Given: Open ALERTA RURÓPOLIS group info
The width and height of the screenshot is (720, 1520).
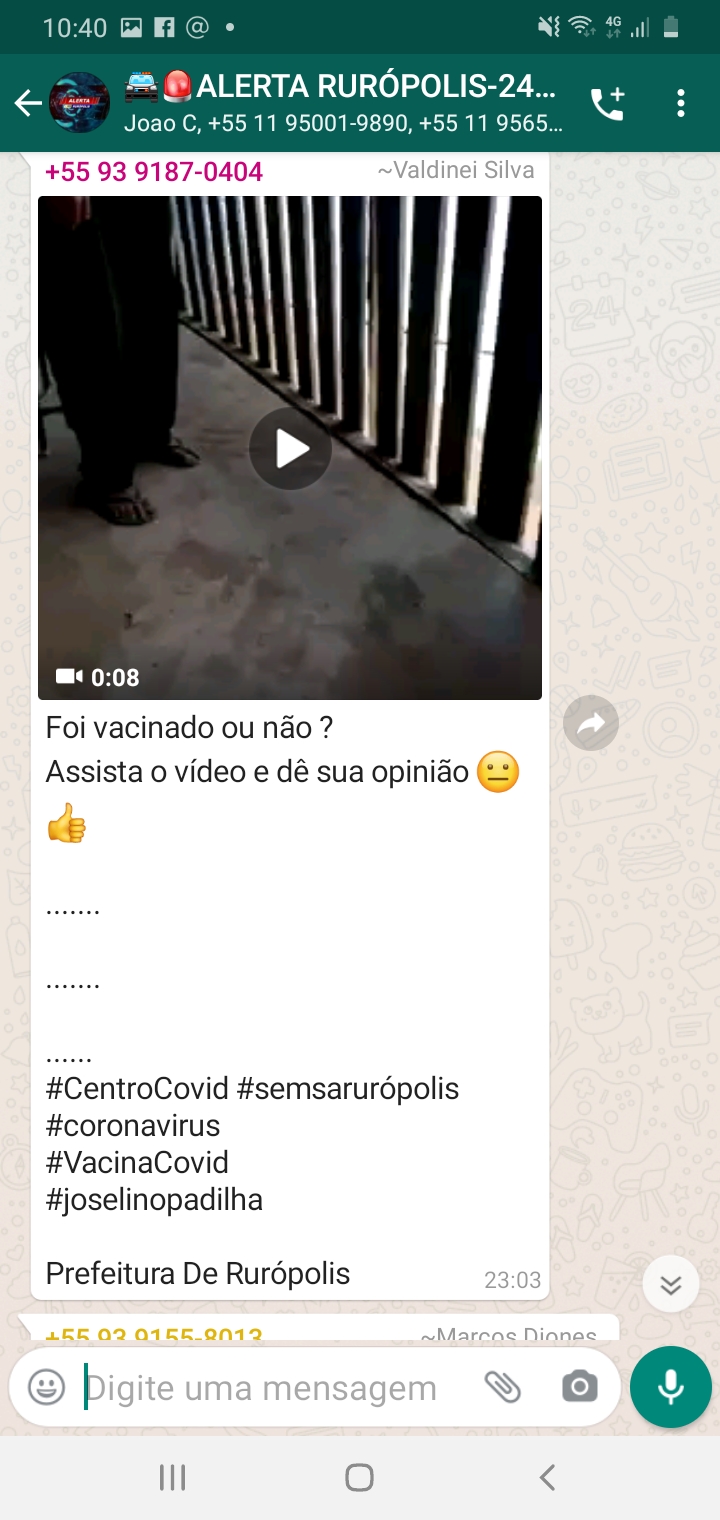Looking at the screenshot, I should [x=342, y=103].
